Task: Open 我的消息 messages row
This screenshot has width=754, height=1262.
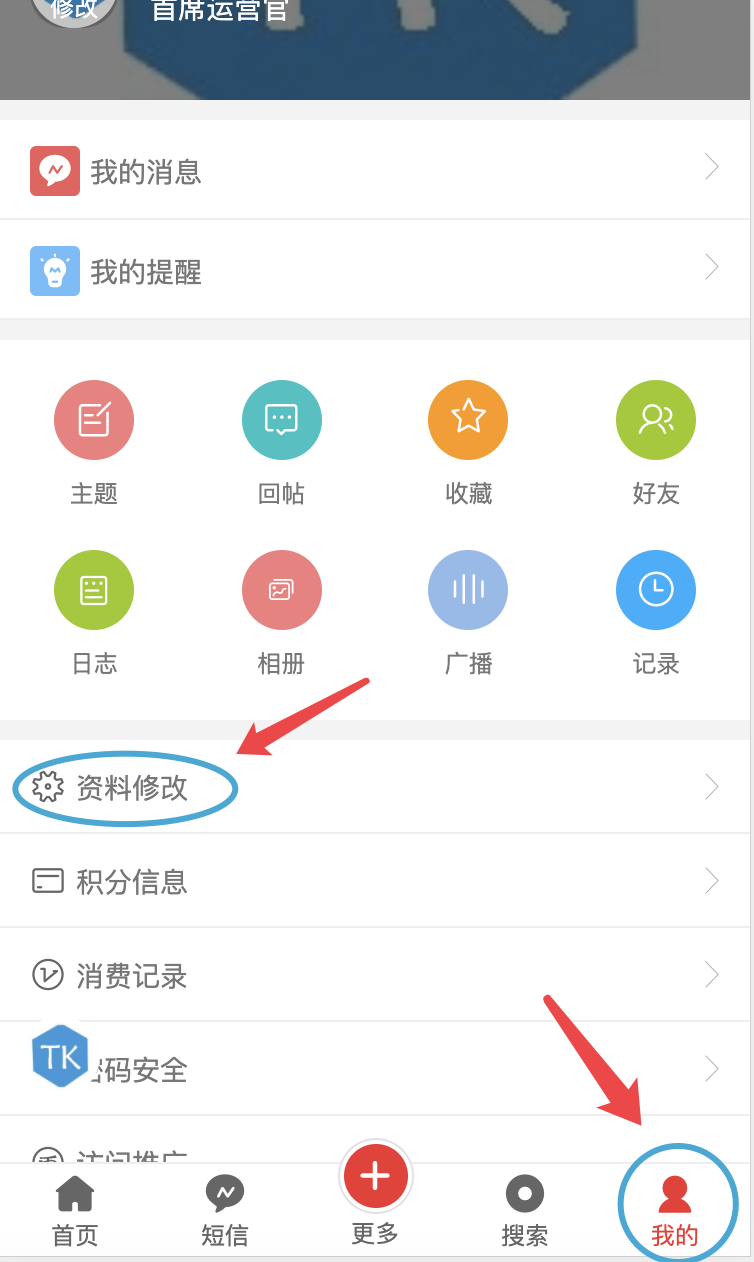Action: (x=374, y=171)
